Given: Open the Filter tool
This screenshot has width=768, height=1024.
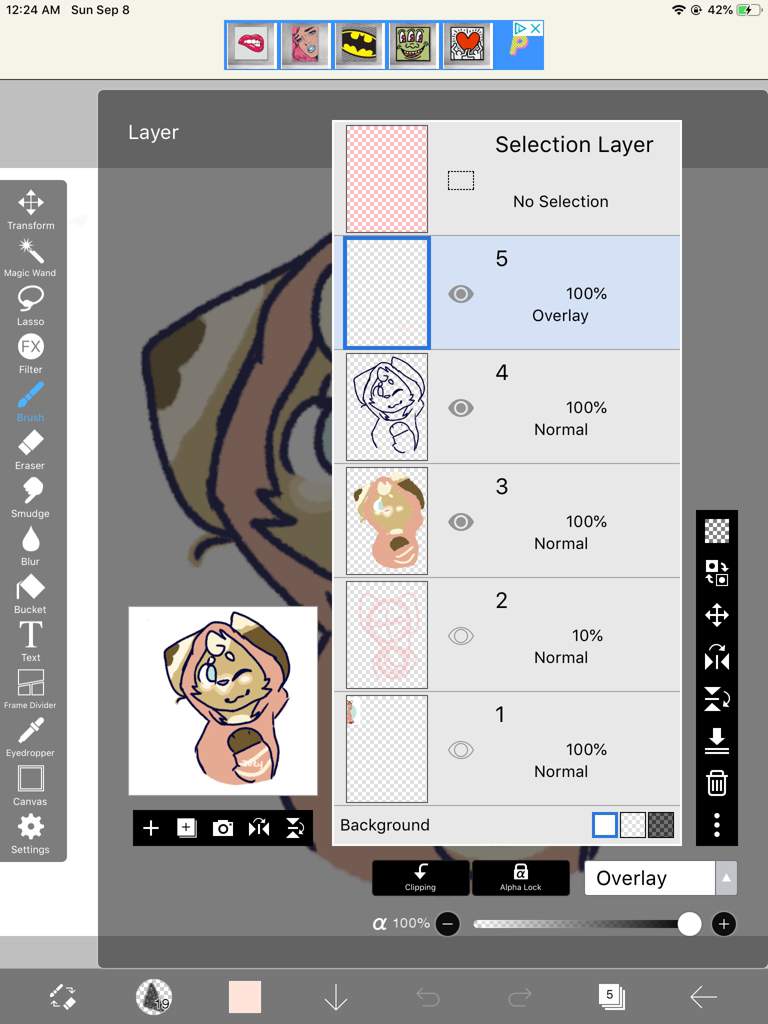Looking at the screenshot, I should 30,353.
